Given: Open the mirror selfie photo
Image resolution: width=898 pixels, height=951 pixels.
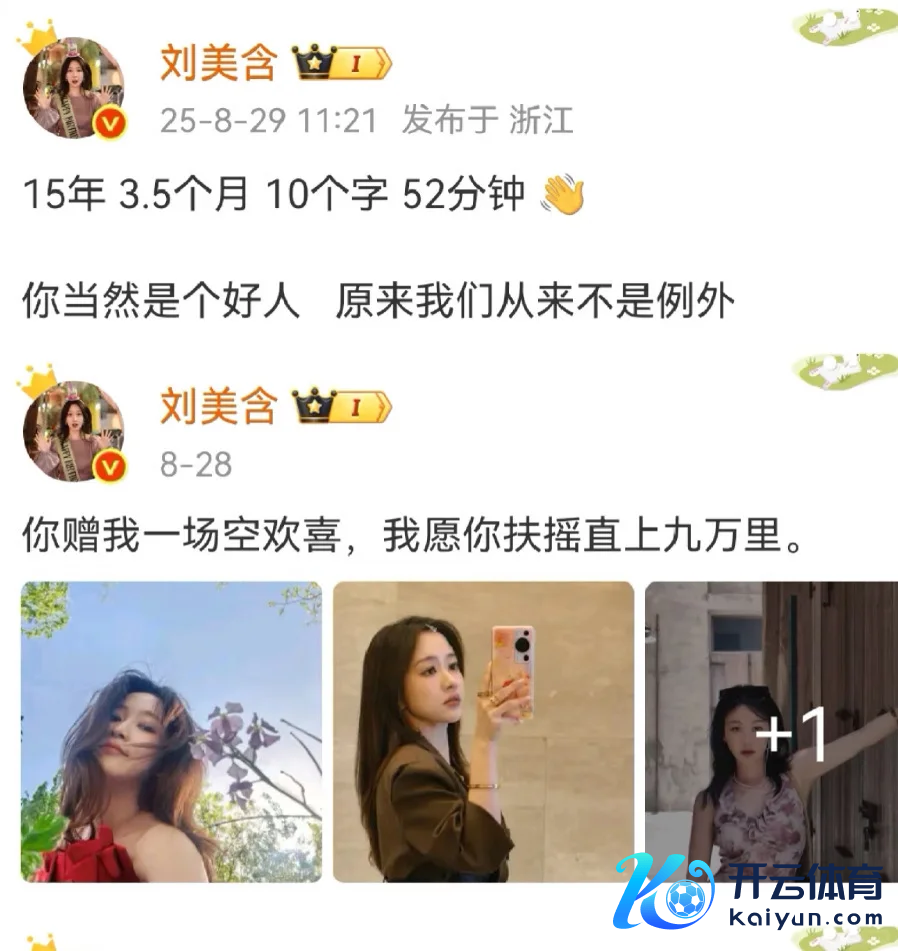Looking at the screenshot, I should [483, 731].
